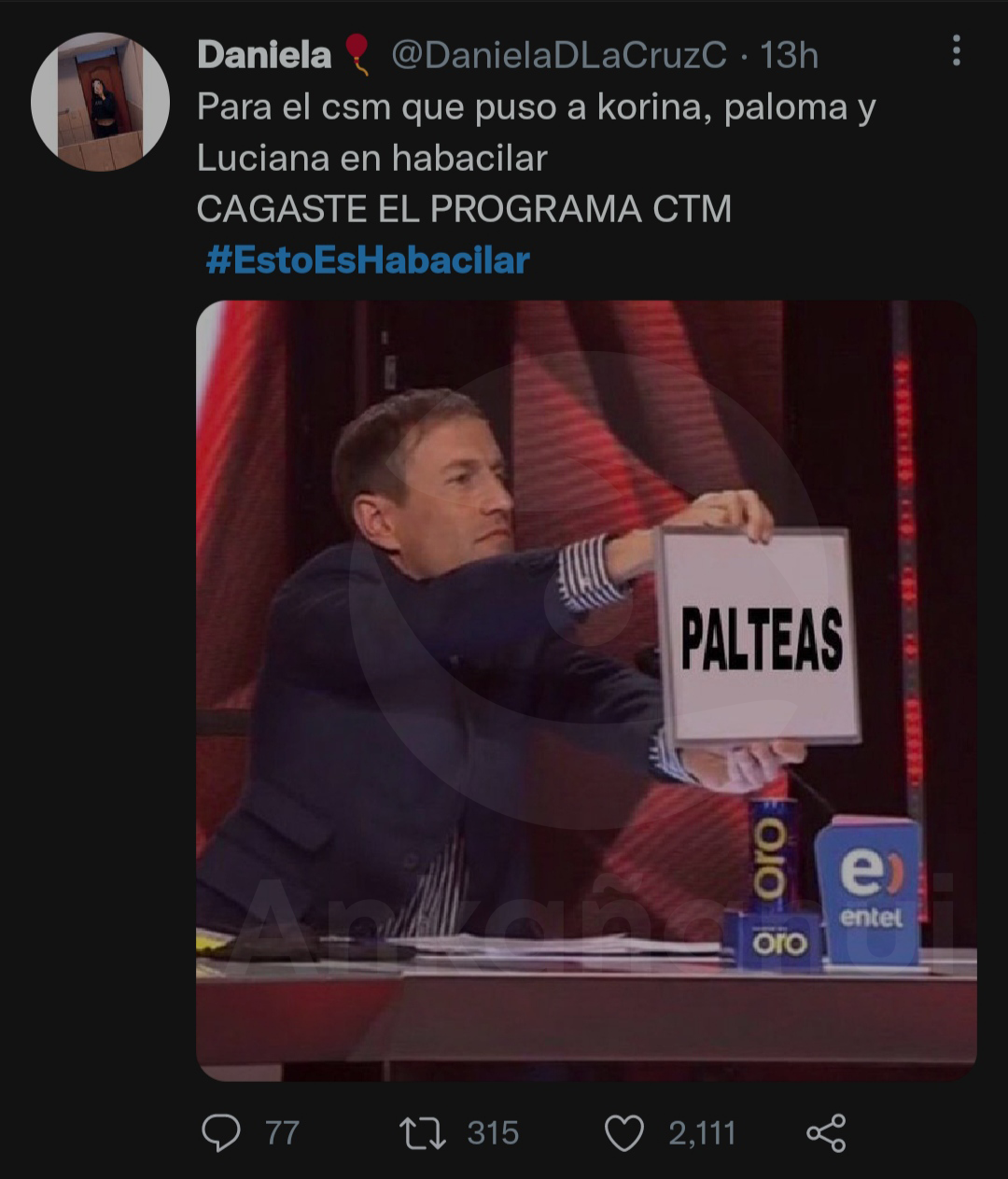
Task: View the PALTEAS meme image
Action: 586,689
